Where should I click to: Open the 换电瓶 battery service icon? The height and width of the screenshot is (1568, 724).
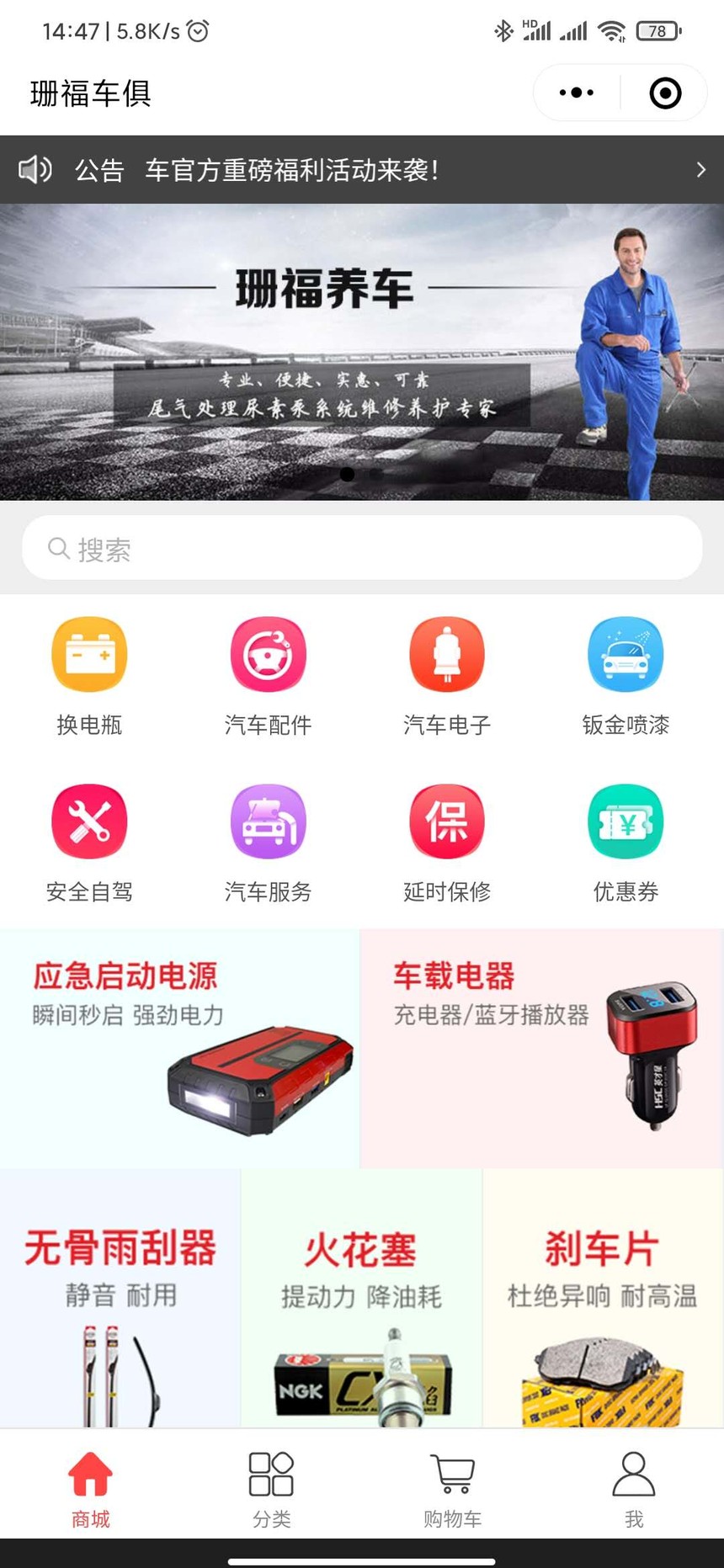[x=89, y=654]
